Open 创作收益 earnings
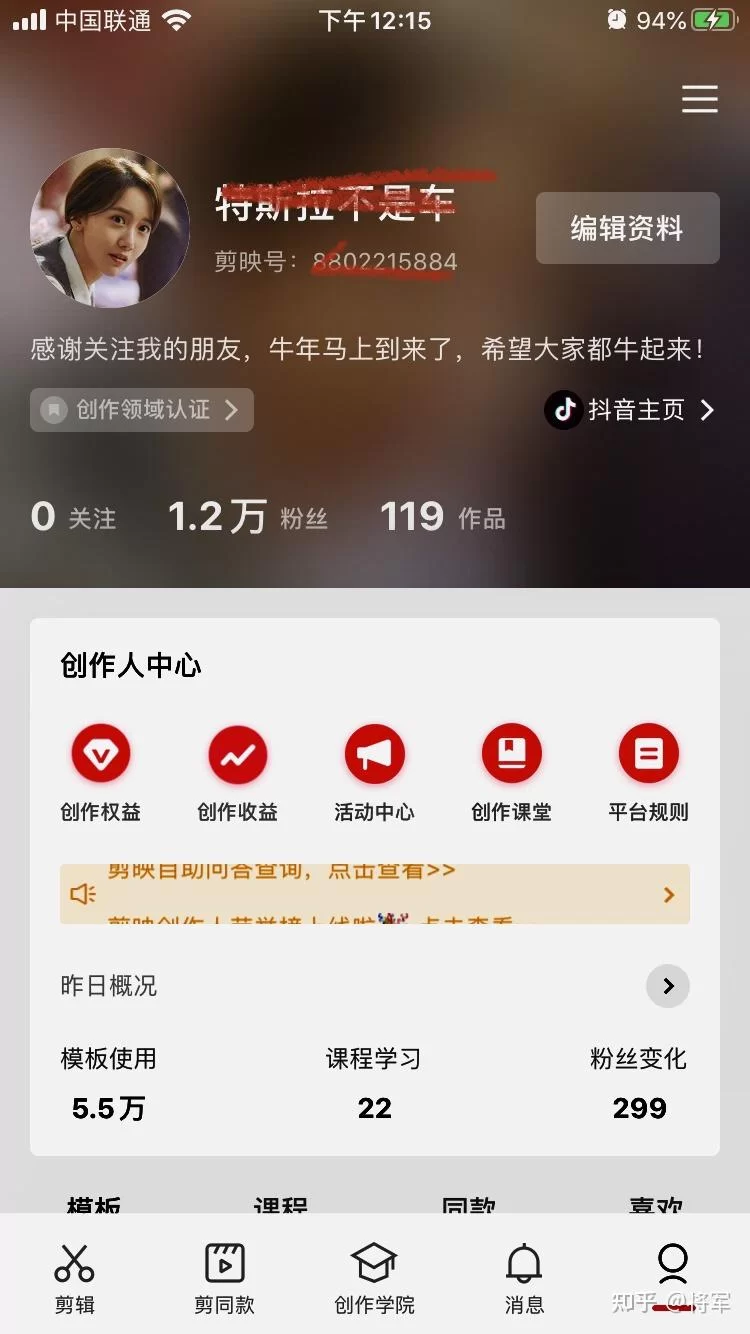 (237, 772)
